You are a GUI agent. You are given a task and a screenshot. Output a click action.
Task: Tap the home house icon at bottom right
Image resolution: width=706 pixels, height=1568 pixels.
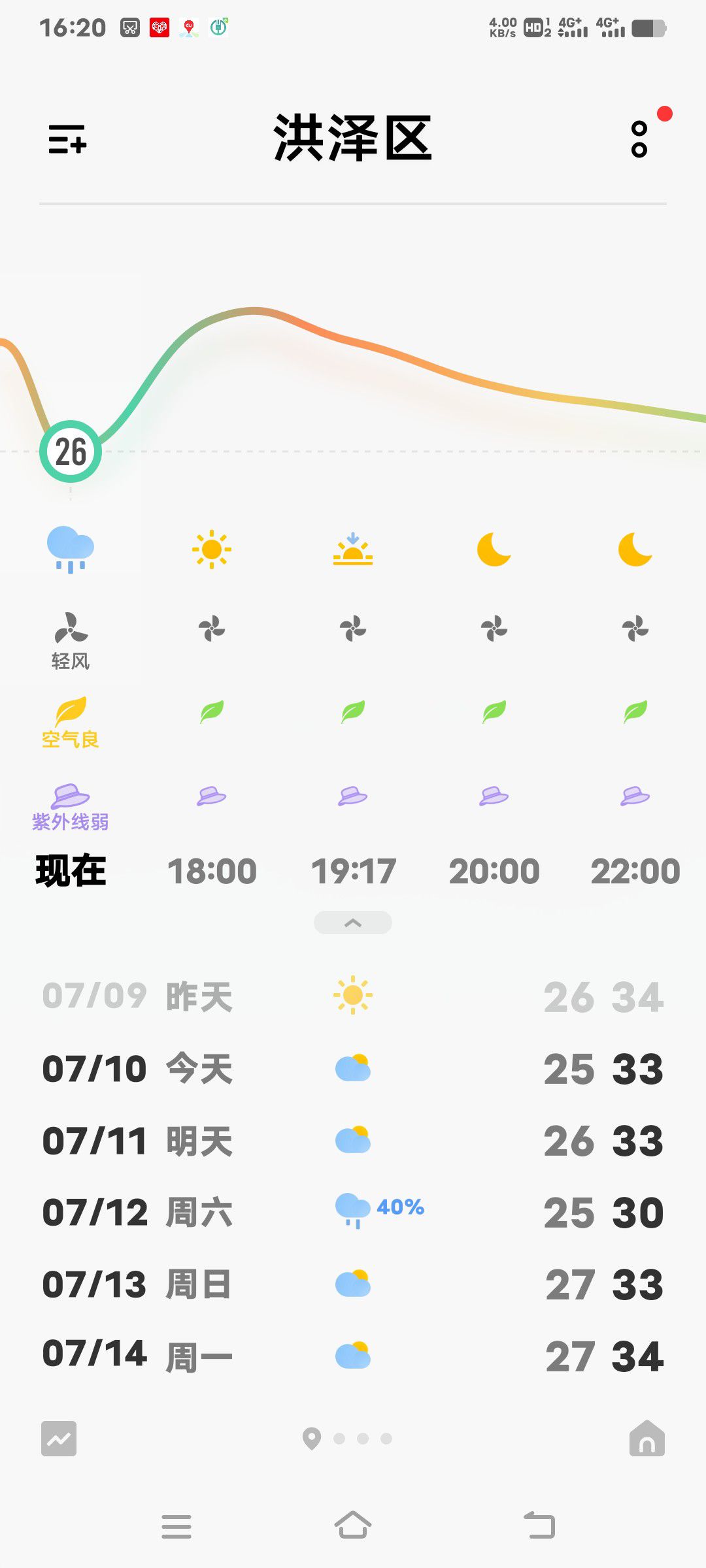(x=647, y=1438)
